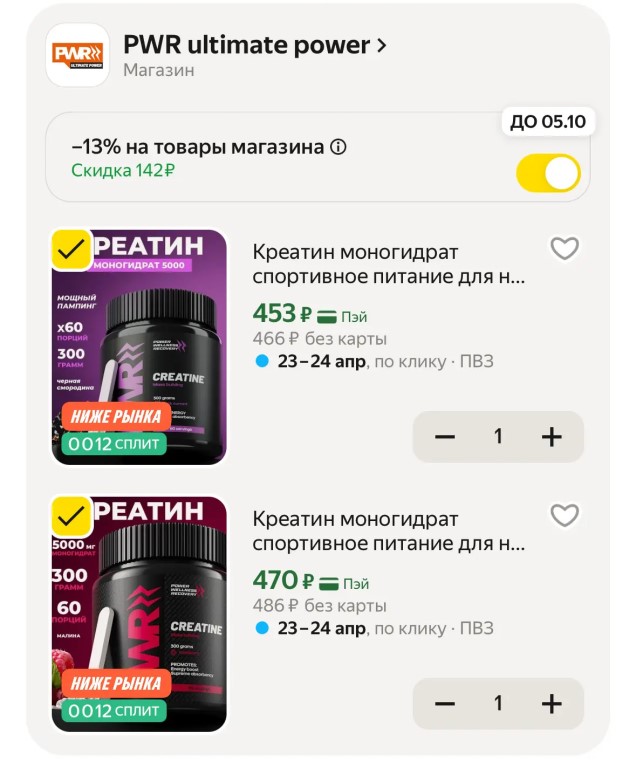This screenshot has width=636, height=768.
Task: Increase quantity of the 453 ₽ creatine
Action: 551,437
